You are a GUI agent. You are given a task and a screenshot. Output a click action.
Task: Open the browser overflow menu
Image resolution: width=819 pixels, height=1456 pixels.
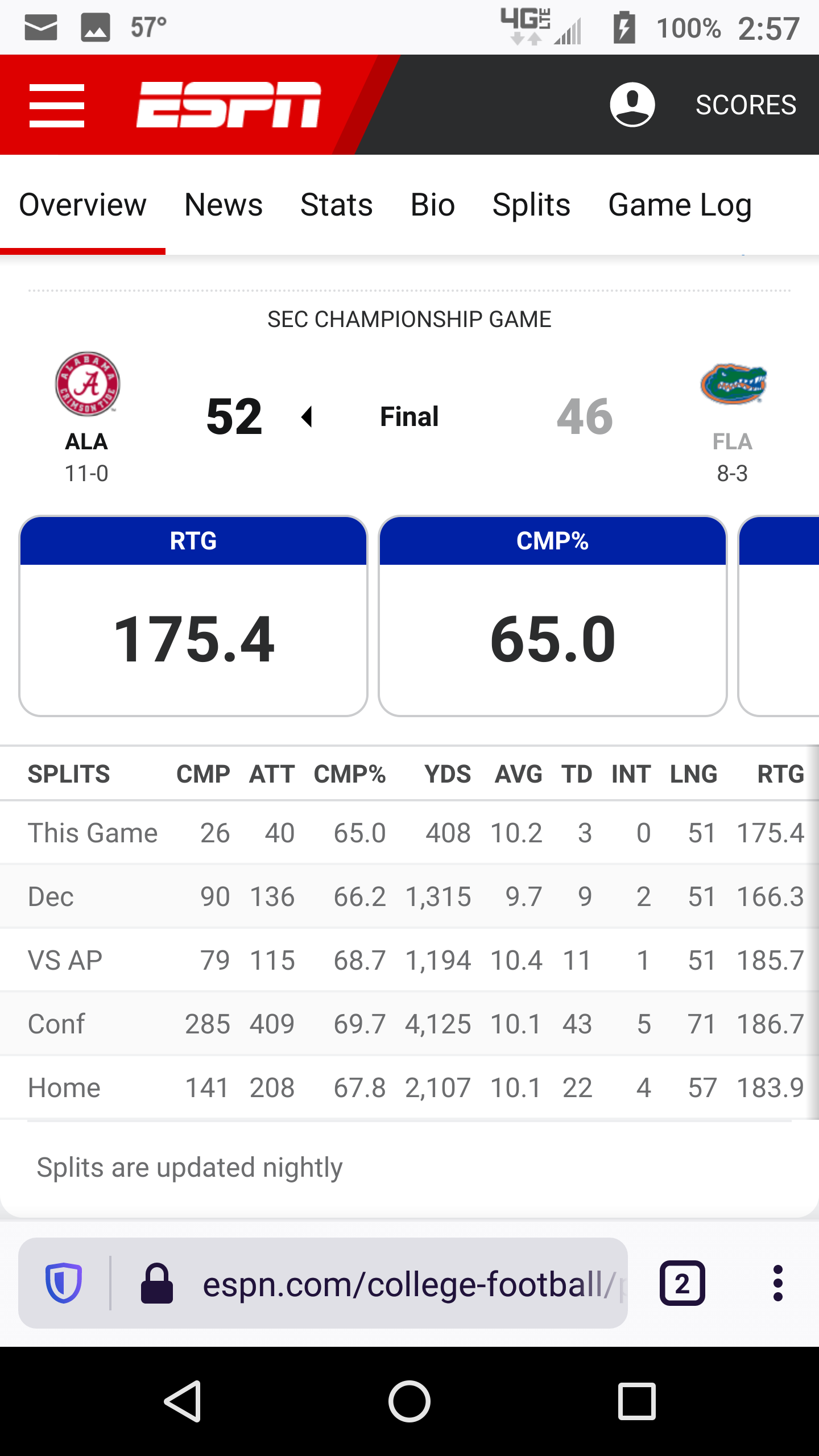pyautogui.click(x=778, y=1283)
